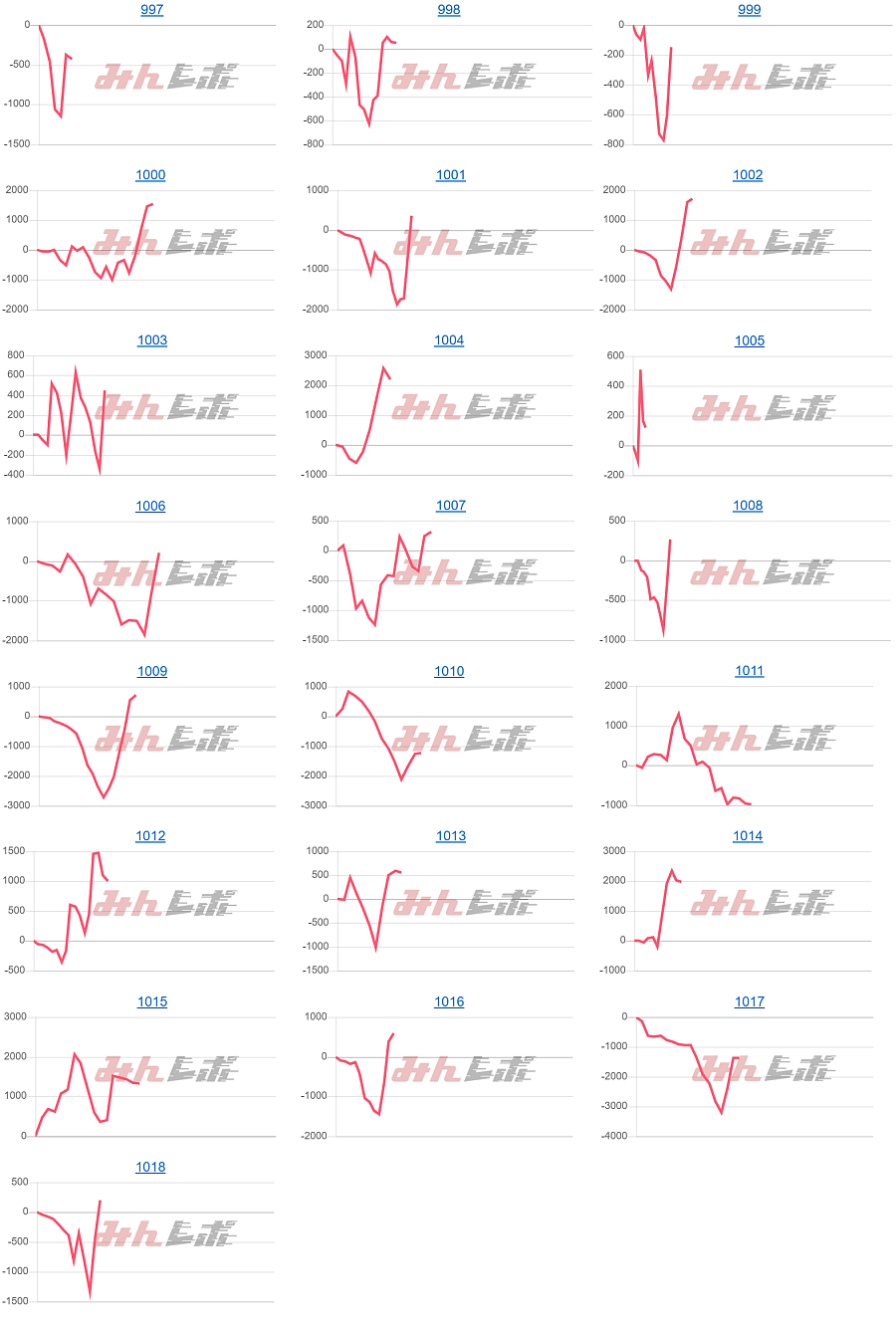896x1322 pixels.
Task: Open the 1000 link
Action: (x=150, y=175)
